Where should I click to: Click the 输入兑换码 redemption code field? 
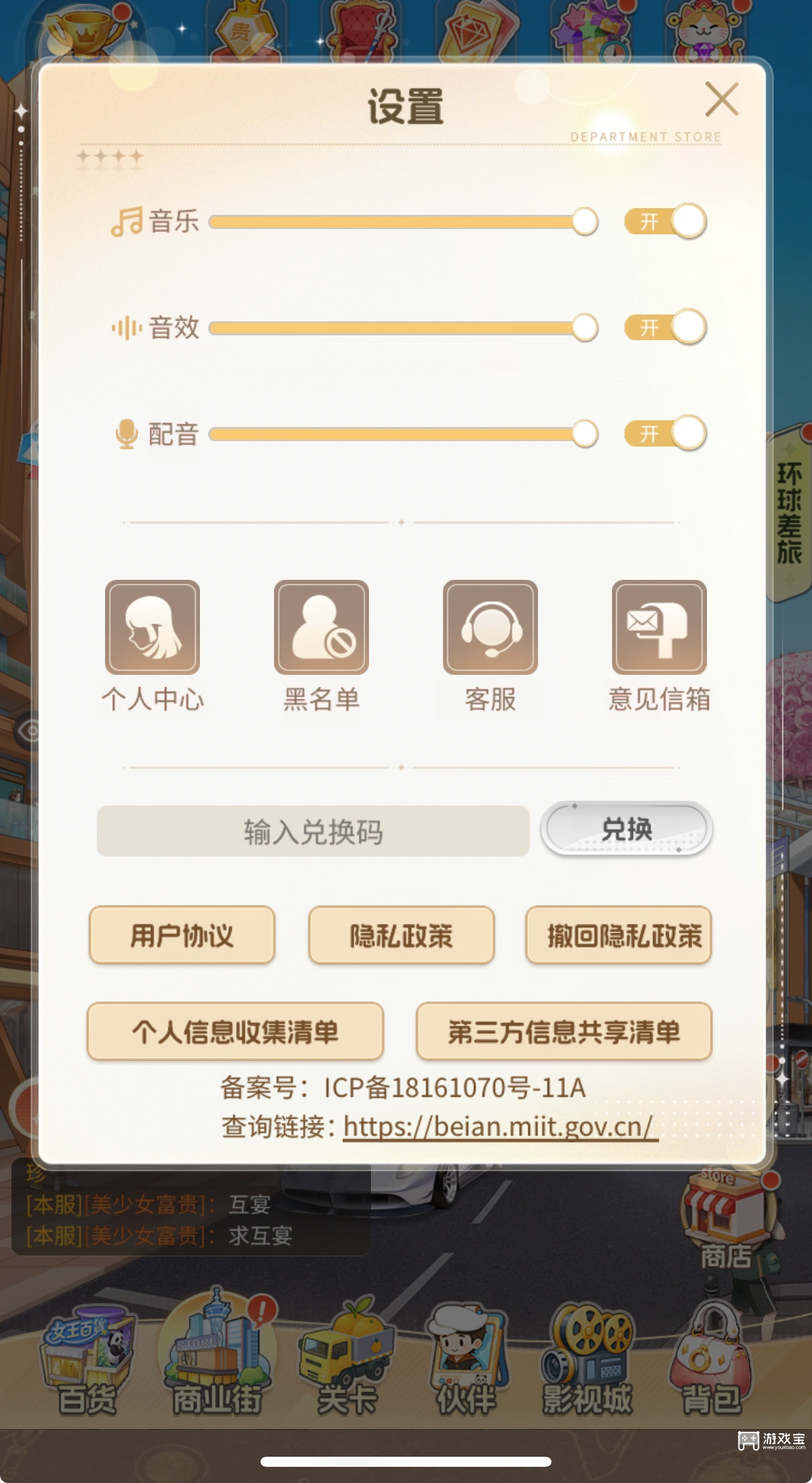312,832
